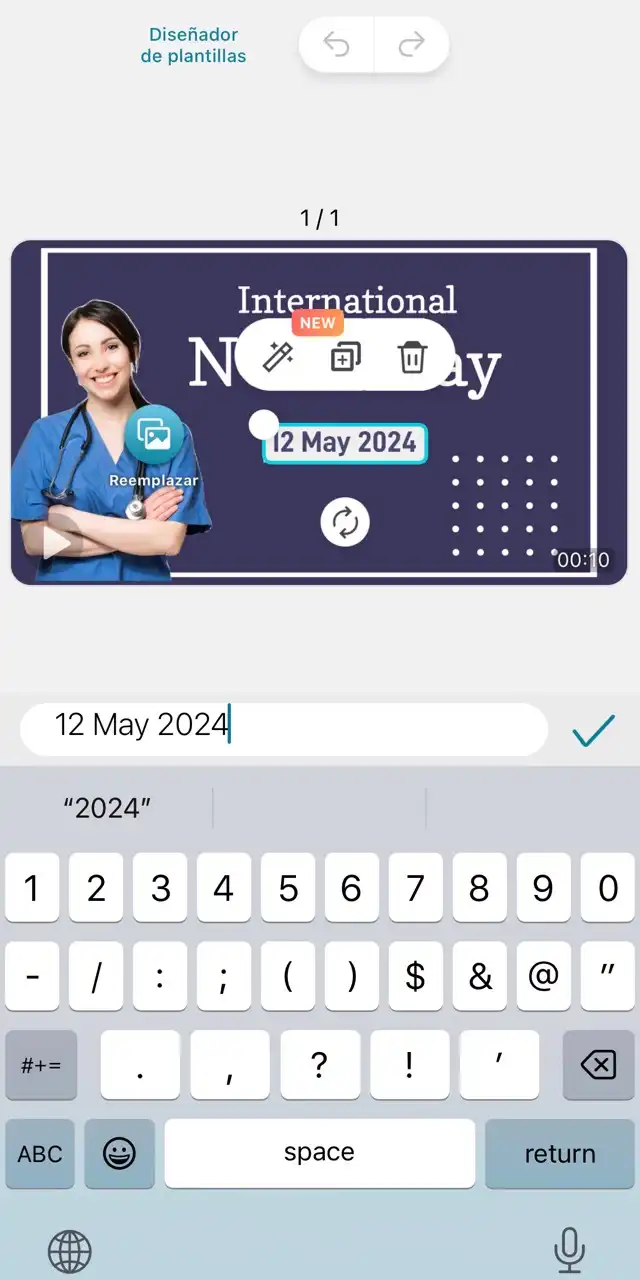Tap the circular refresh arrows button
640x1280 pixels.
[x=345, y=522]
